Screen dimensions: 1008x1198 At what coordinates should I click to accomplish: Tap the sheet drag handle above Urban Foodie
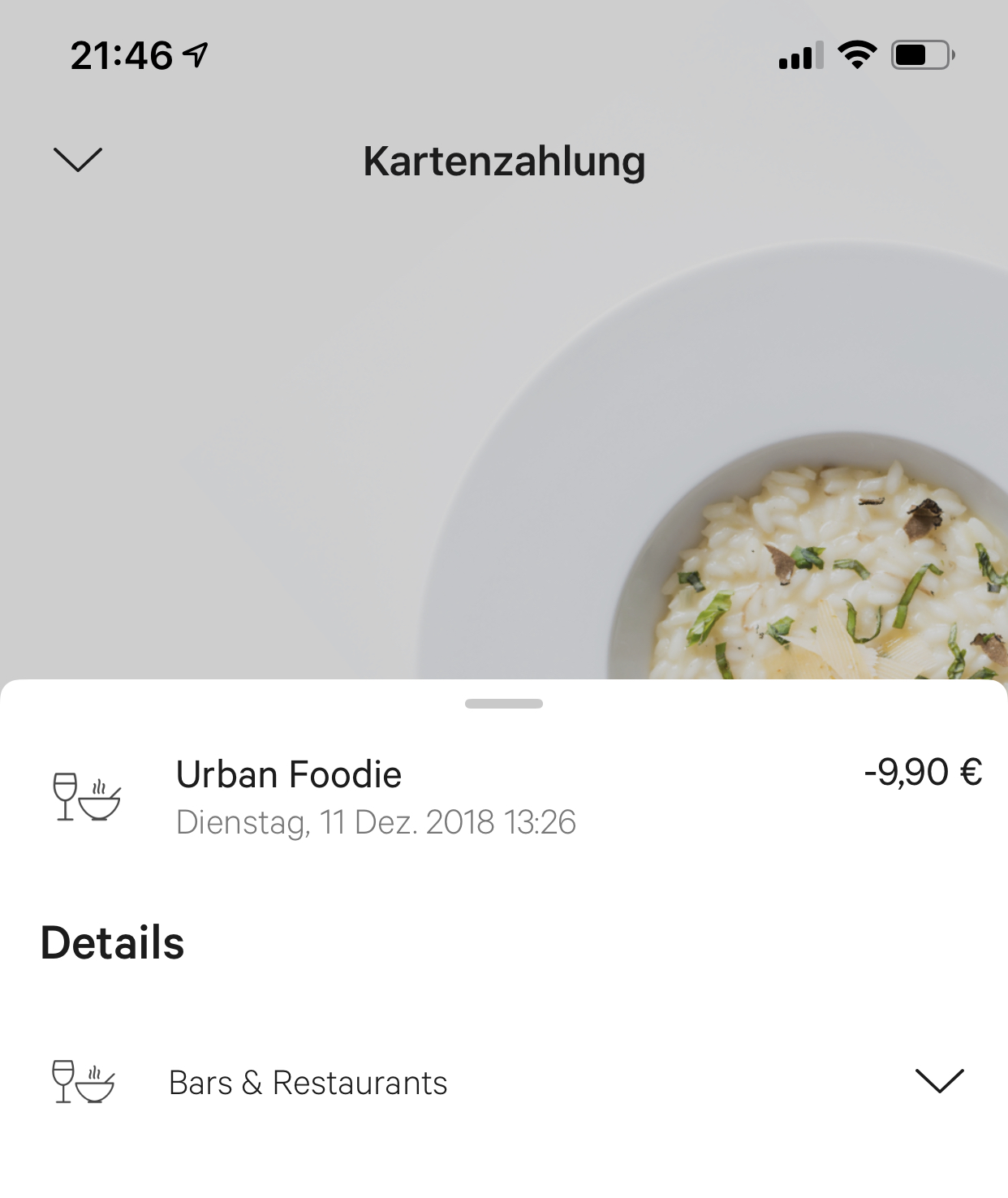tap(504, 704)
